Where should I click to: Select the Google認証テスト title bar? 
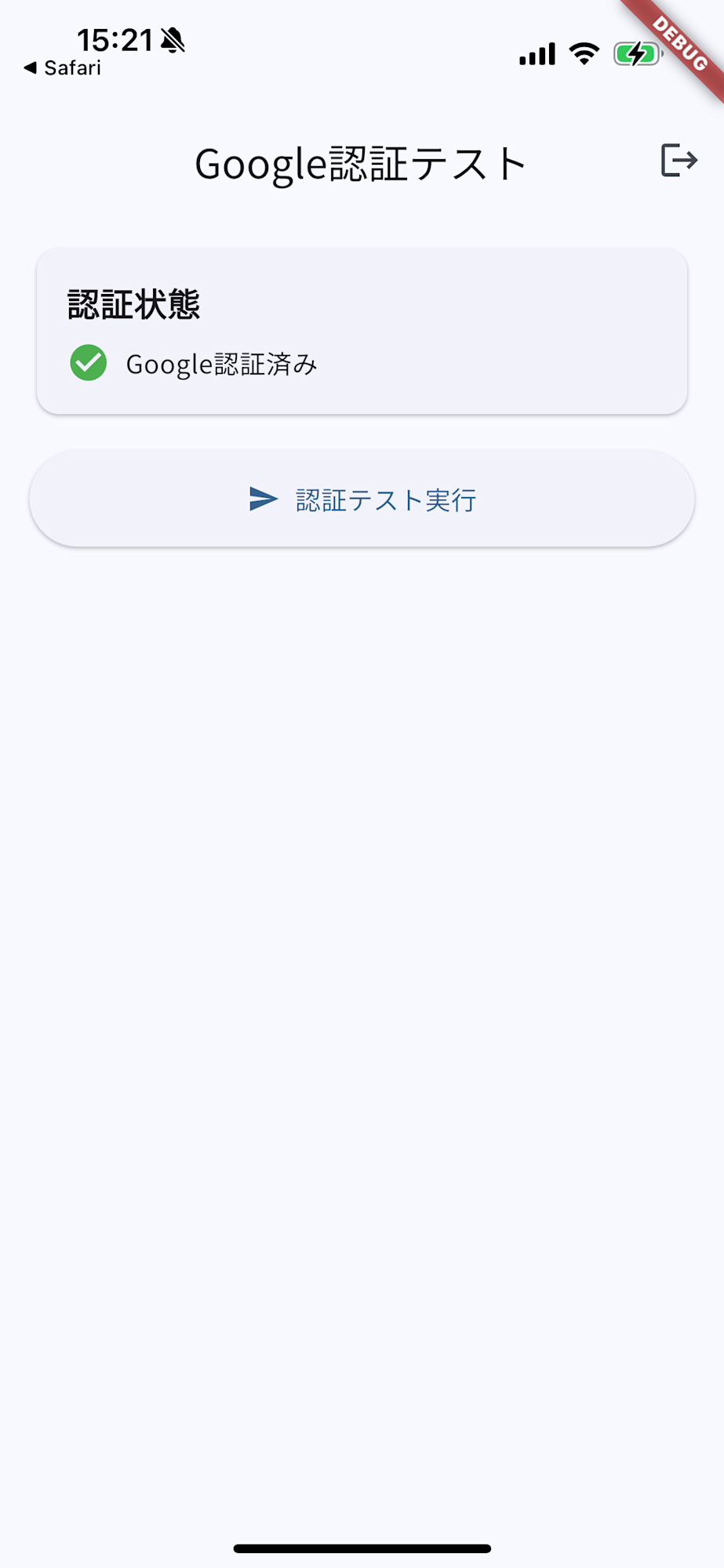361,161
